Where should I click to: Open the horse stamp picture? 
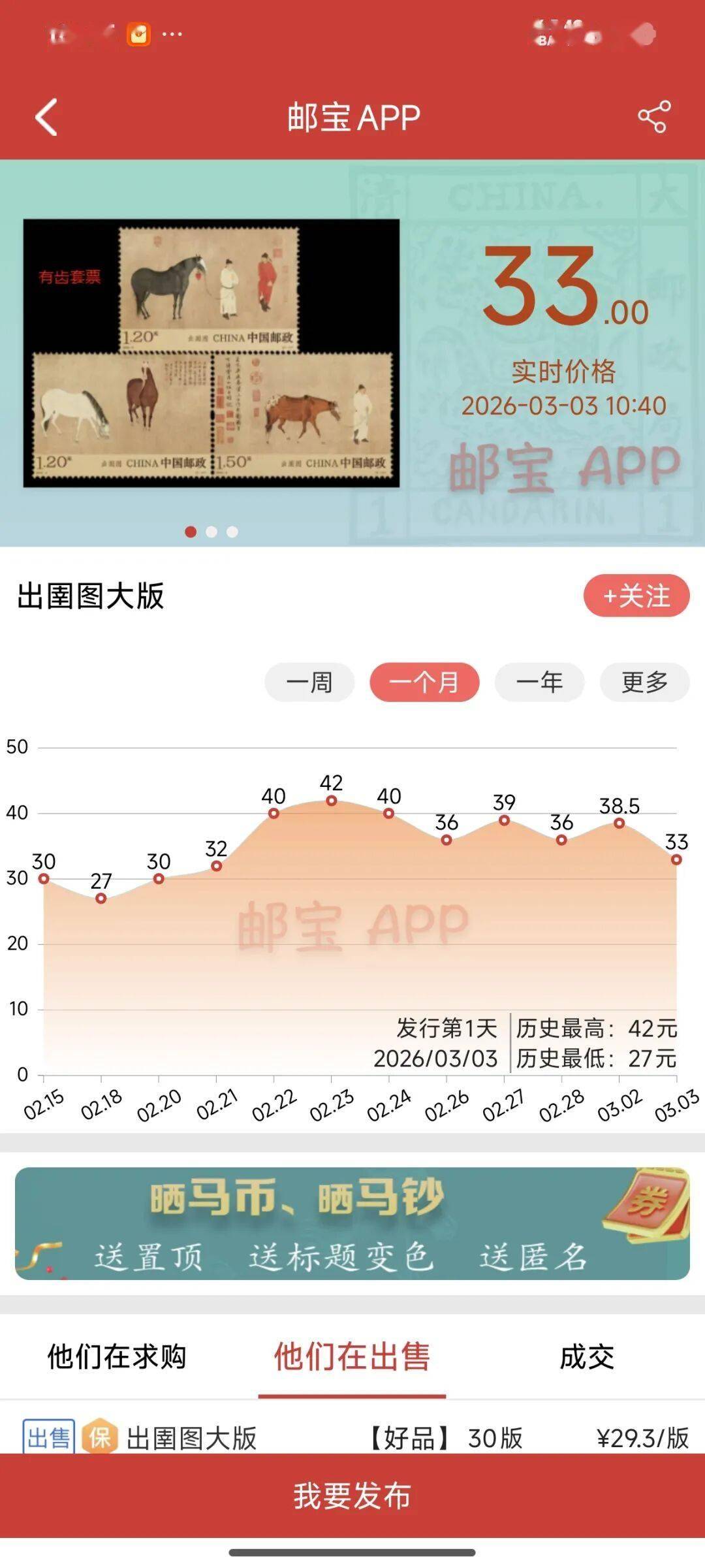[211, 353]
